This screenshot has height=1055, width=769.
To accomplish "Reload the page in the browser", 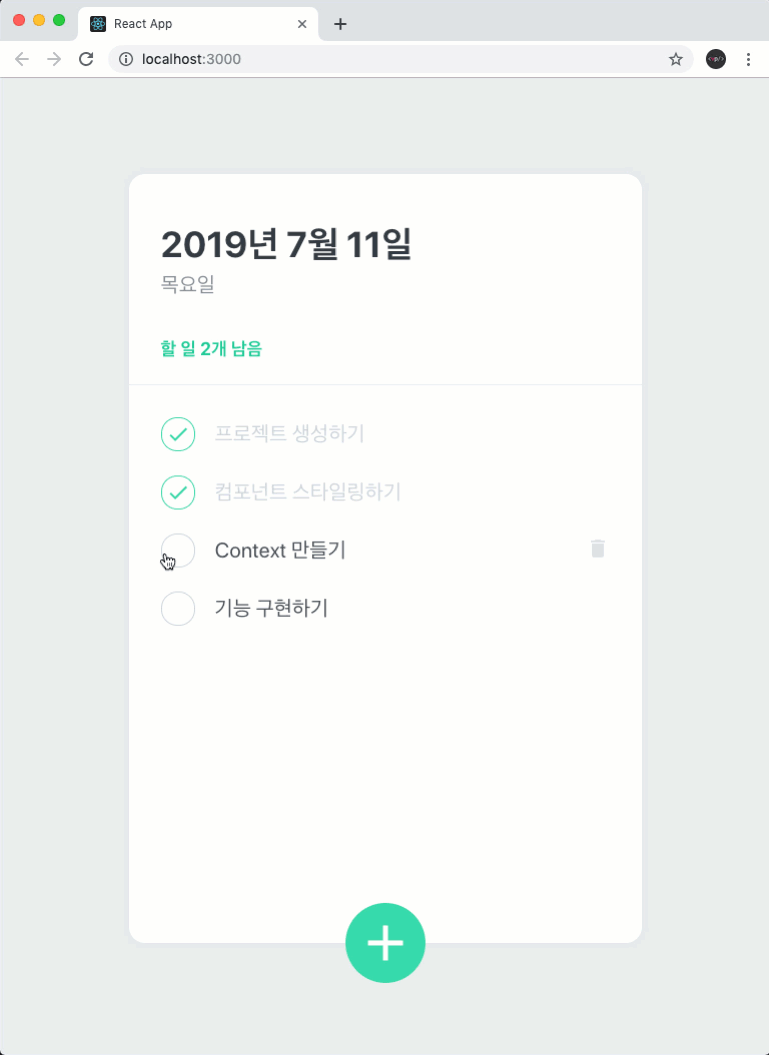I will 86,59.
